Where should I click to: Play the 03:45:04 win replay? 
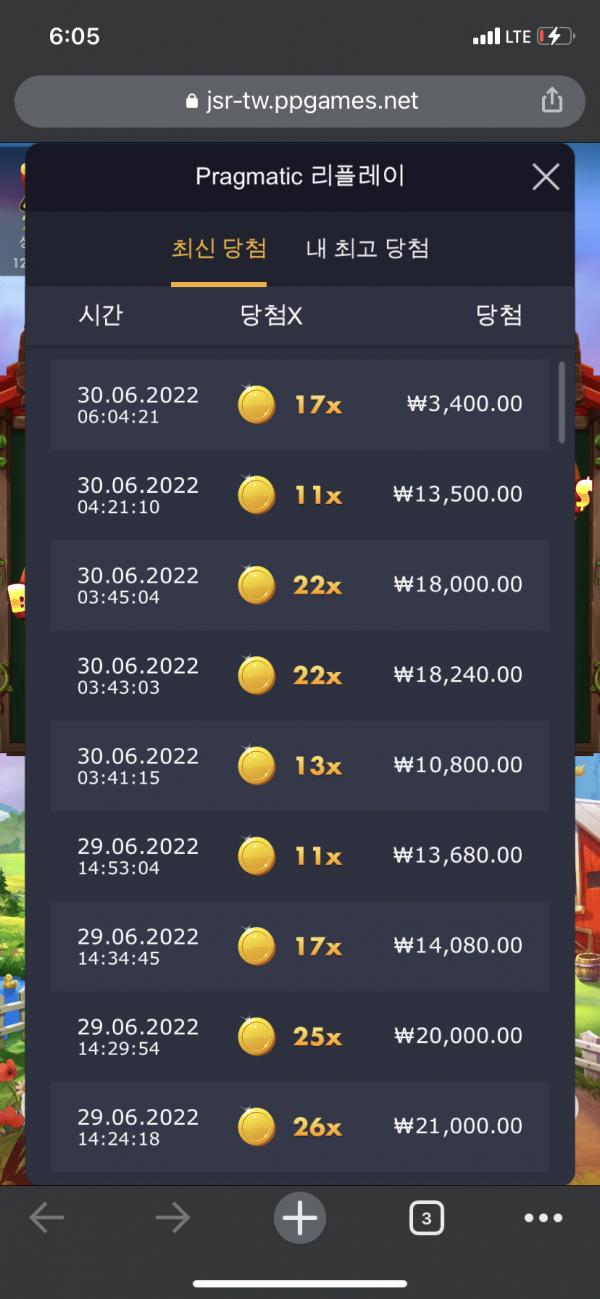300,585
